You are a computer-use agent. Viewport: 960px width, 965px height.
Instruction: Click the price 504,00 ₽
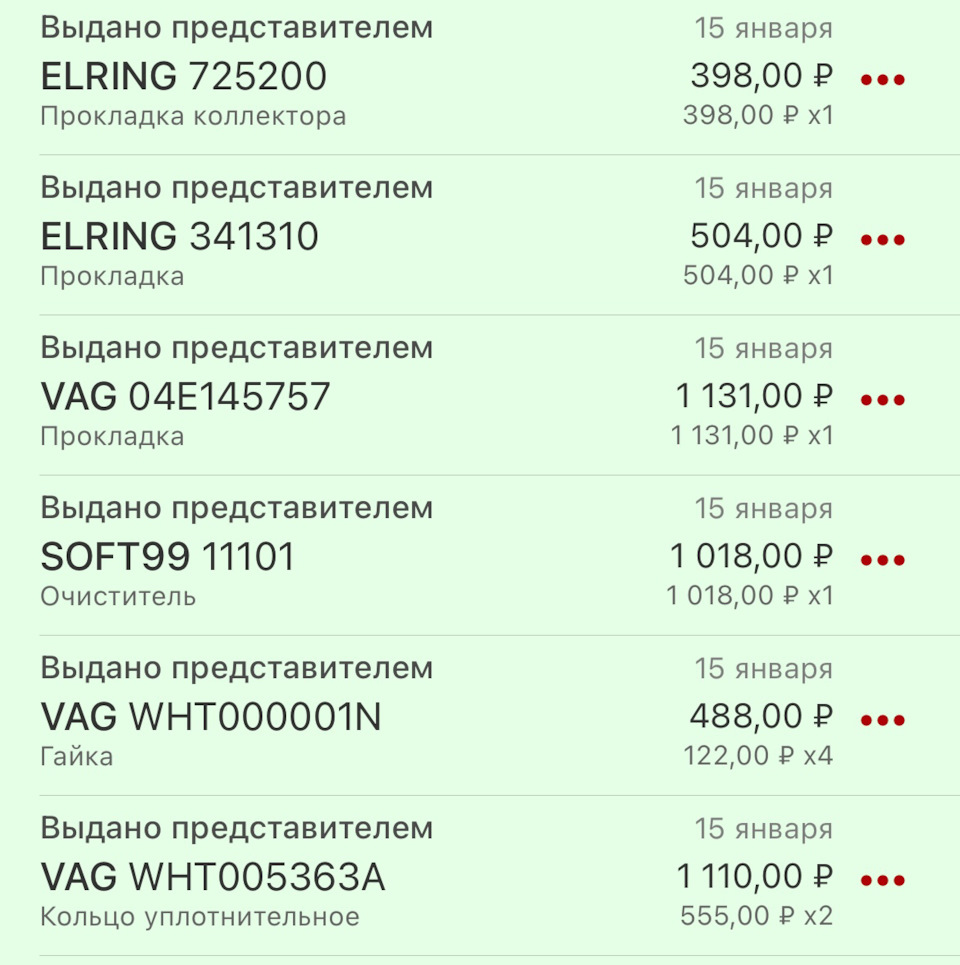(x=762, y=235)
